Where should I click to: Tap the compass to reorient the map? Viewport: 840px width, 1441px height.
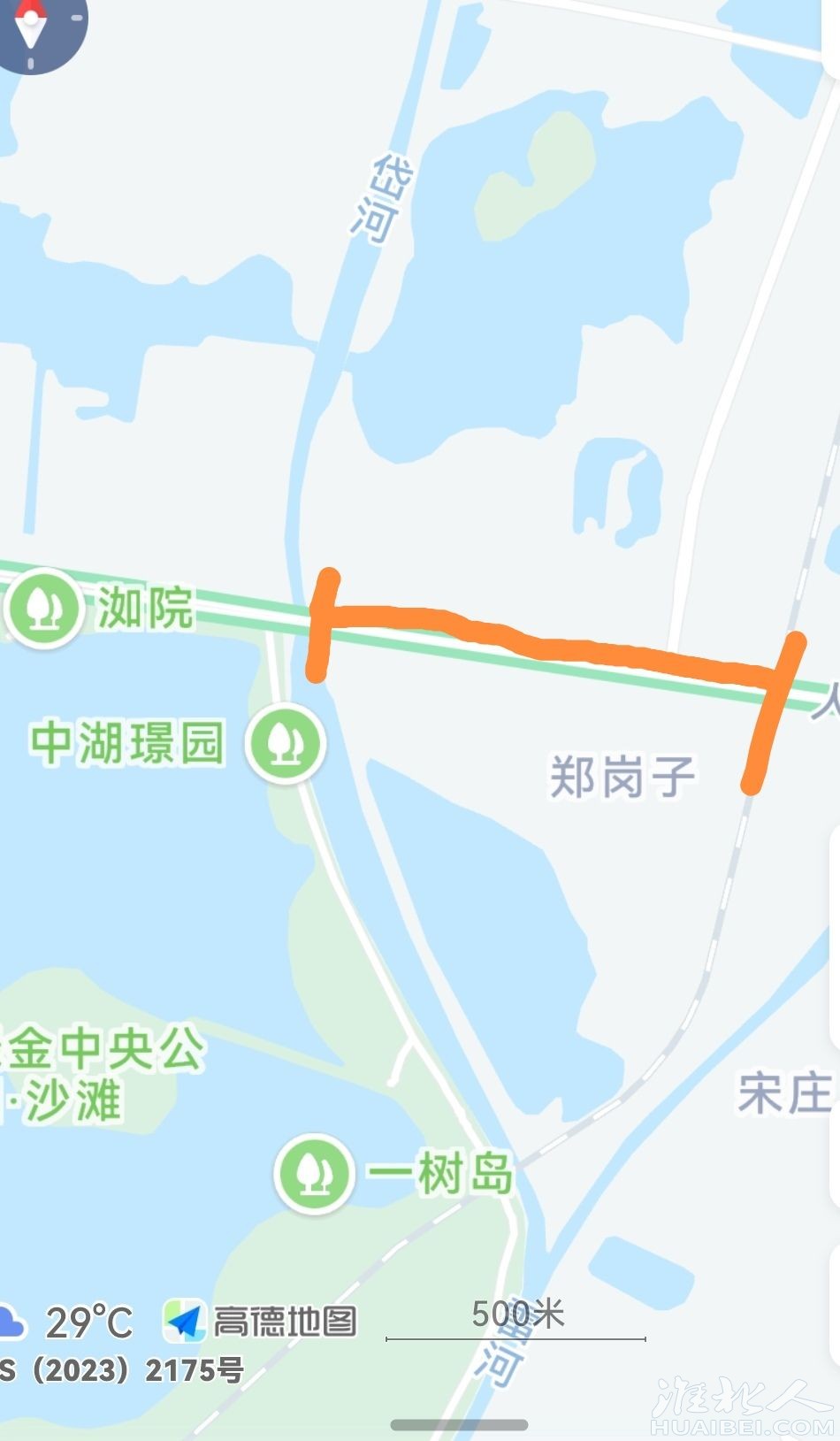(x=34, y=28)
